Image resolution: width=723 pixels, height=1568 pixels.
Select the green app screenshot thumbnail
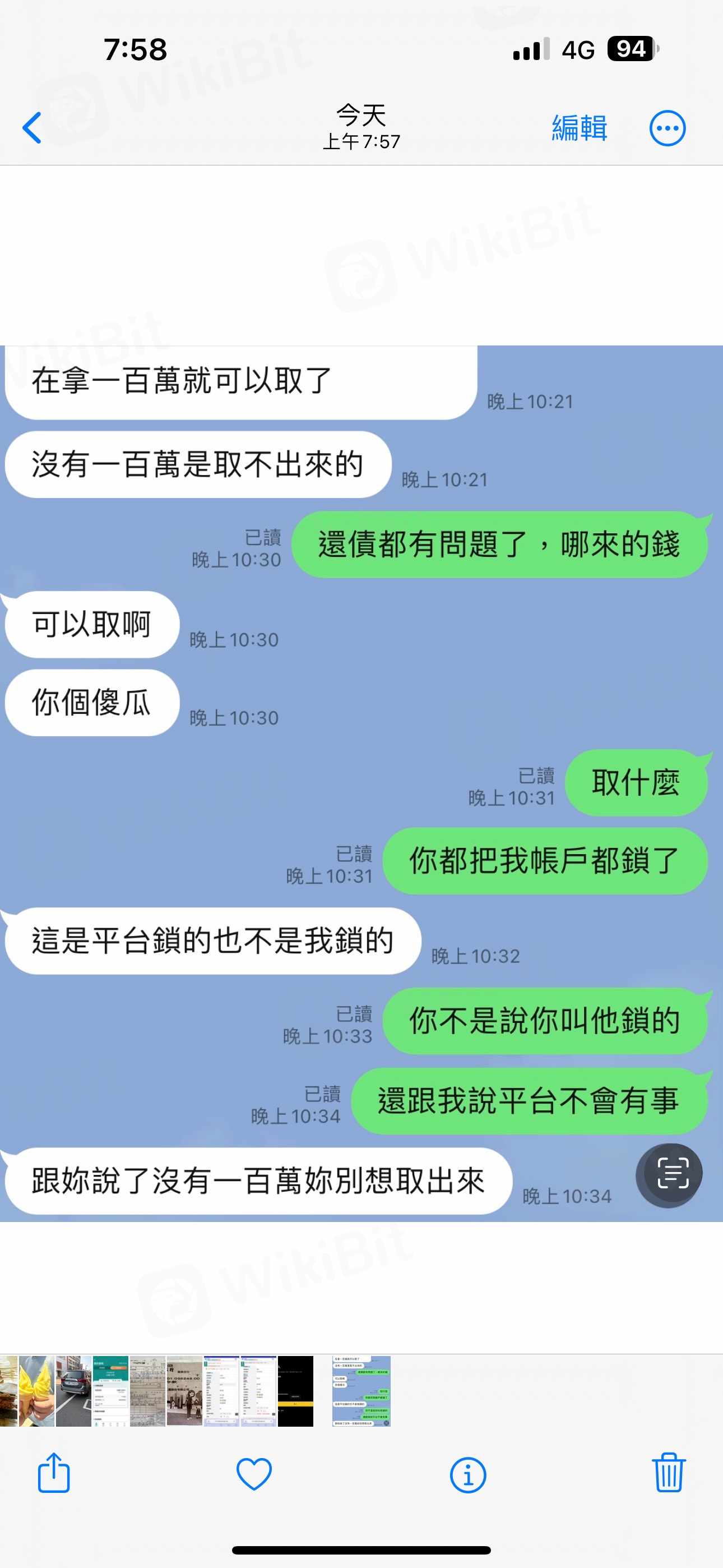point(110,1391)
